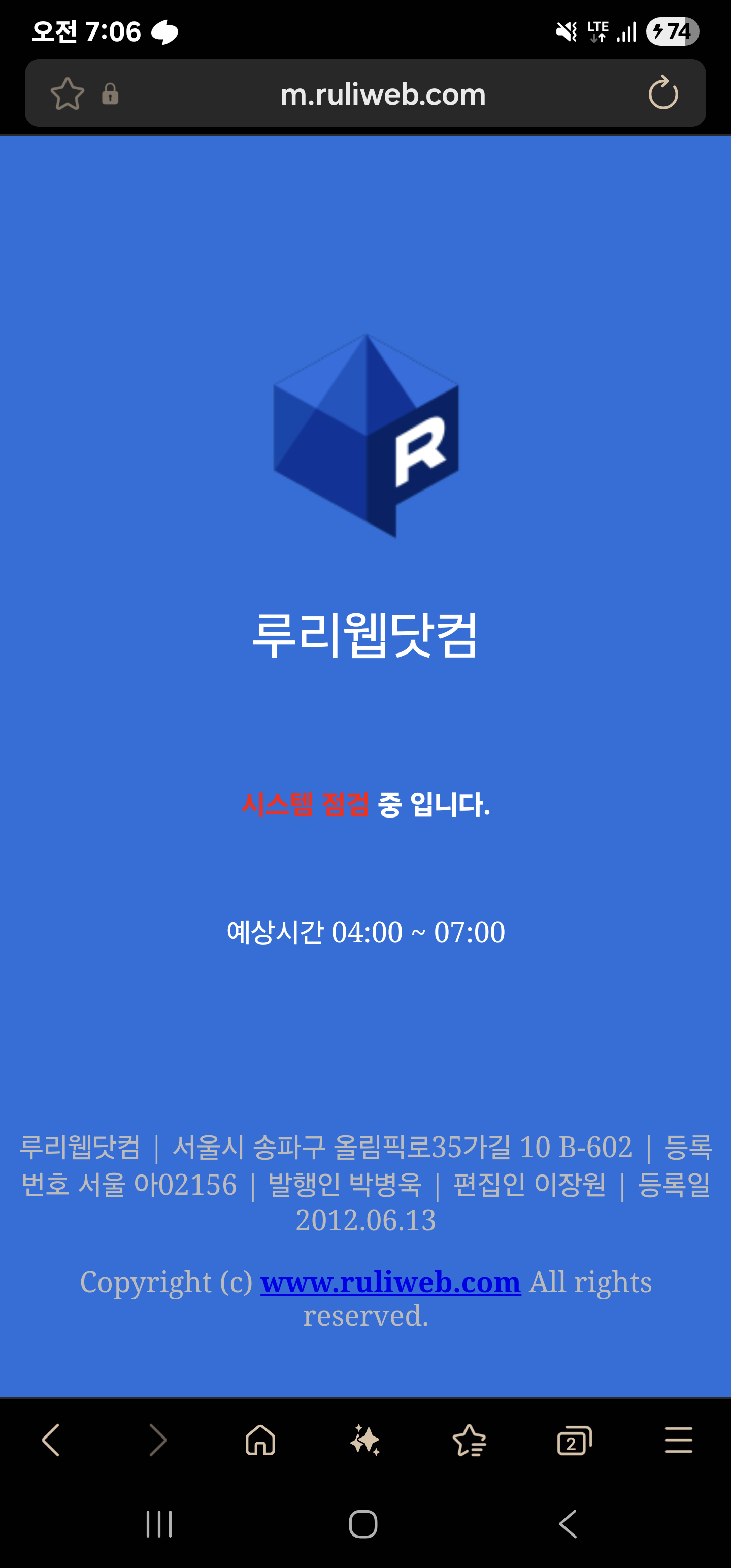731x1568 pixels.
Task: Go back to the previous page
Action: pos(51,1440)
